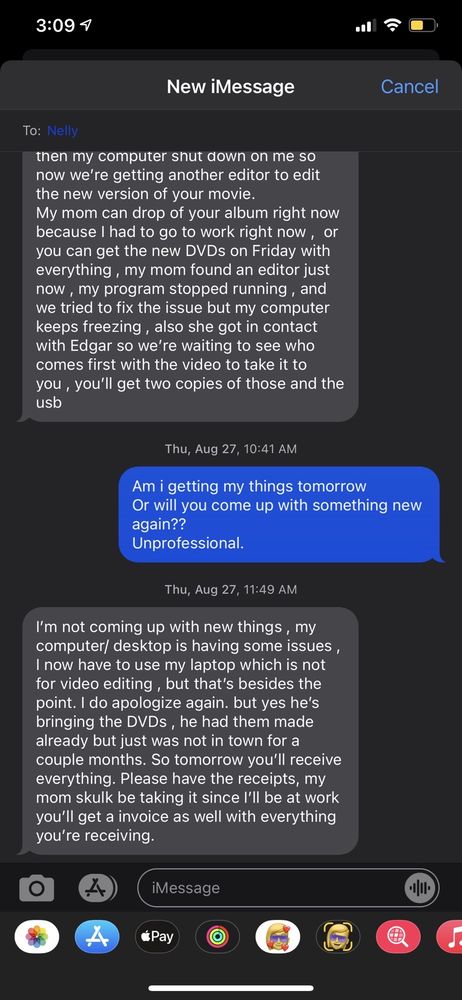This screenshot has width=462, height=1000.
Task: Open the camera to attach a photo
Action: coord(36,888)
